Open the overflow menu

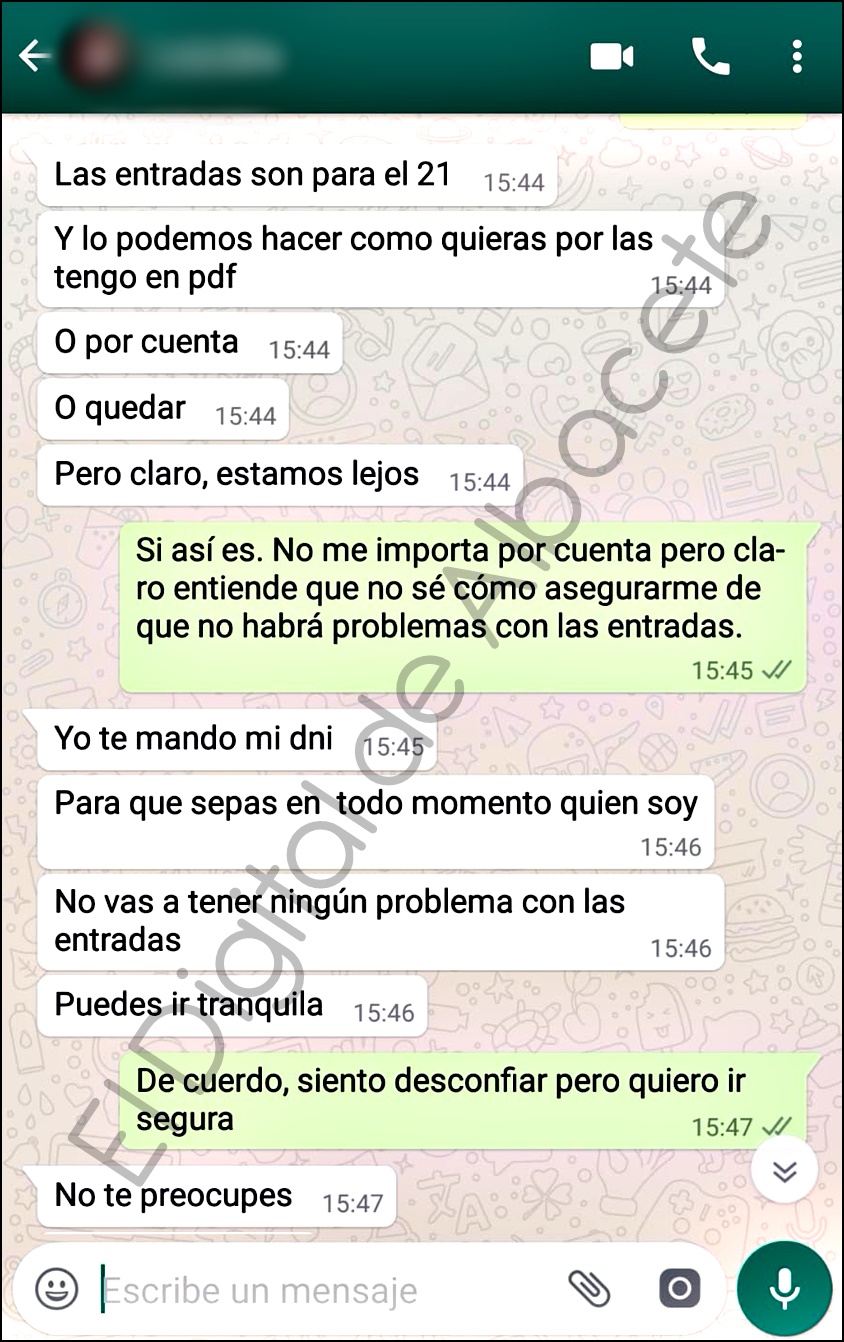tap(797, 57)
